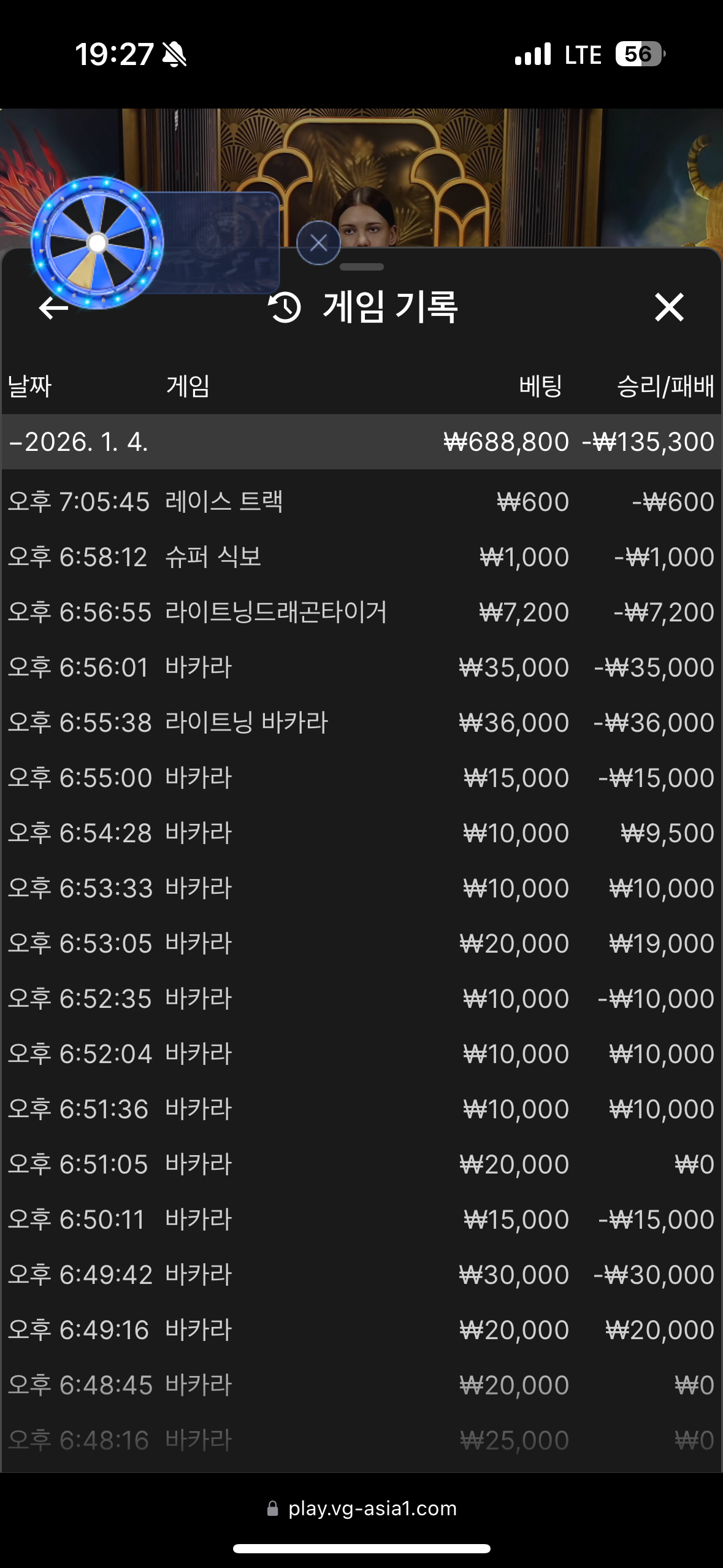723x1568 pixels.
Task: Open the 7:05:45 레이스 트랙 record
Action: 361,502
